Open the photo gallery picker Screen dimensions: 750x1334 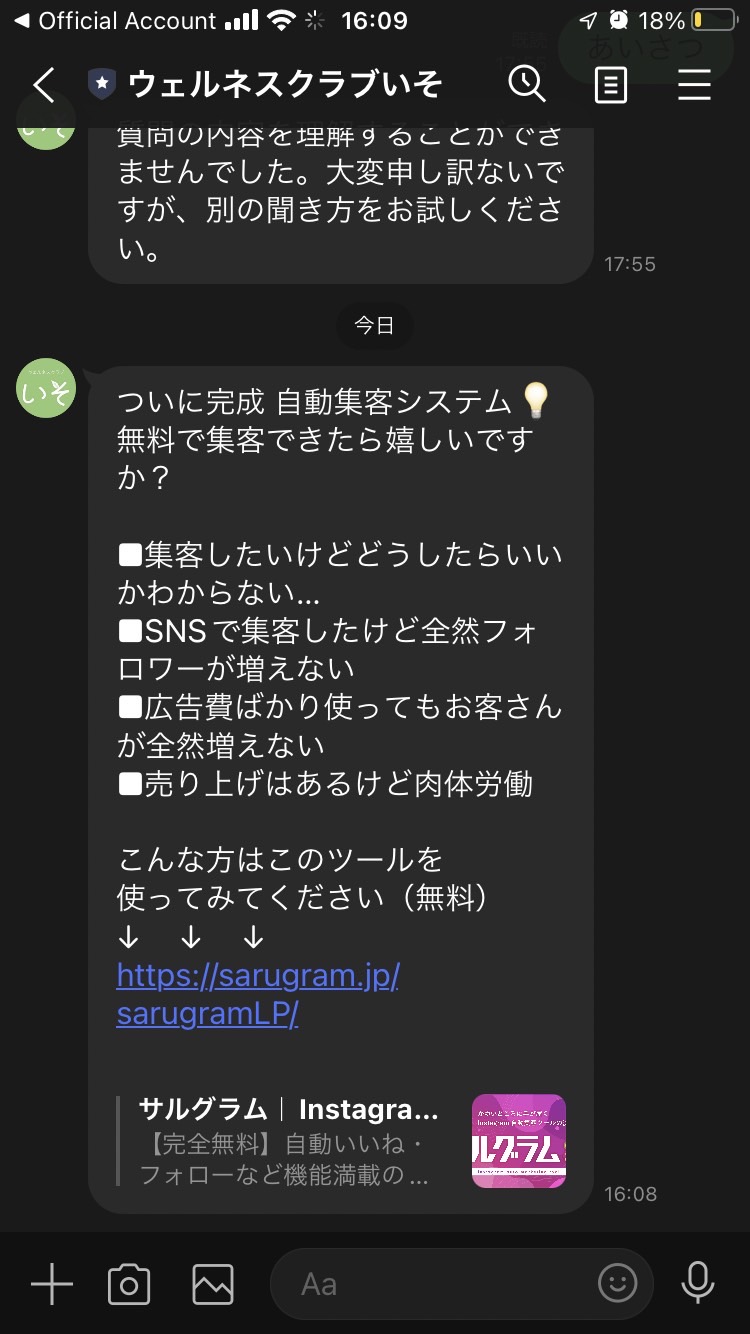pos(213,1284)
